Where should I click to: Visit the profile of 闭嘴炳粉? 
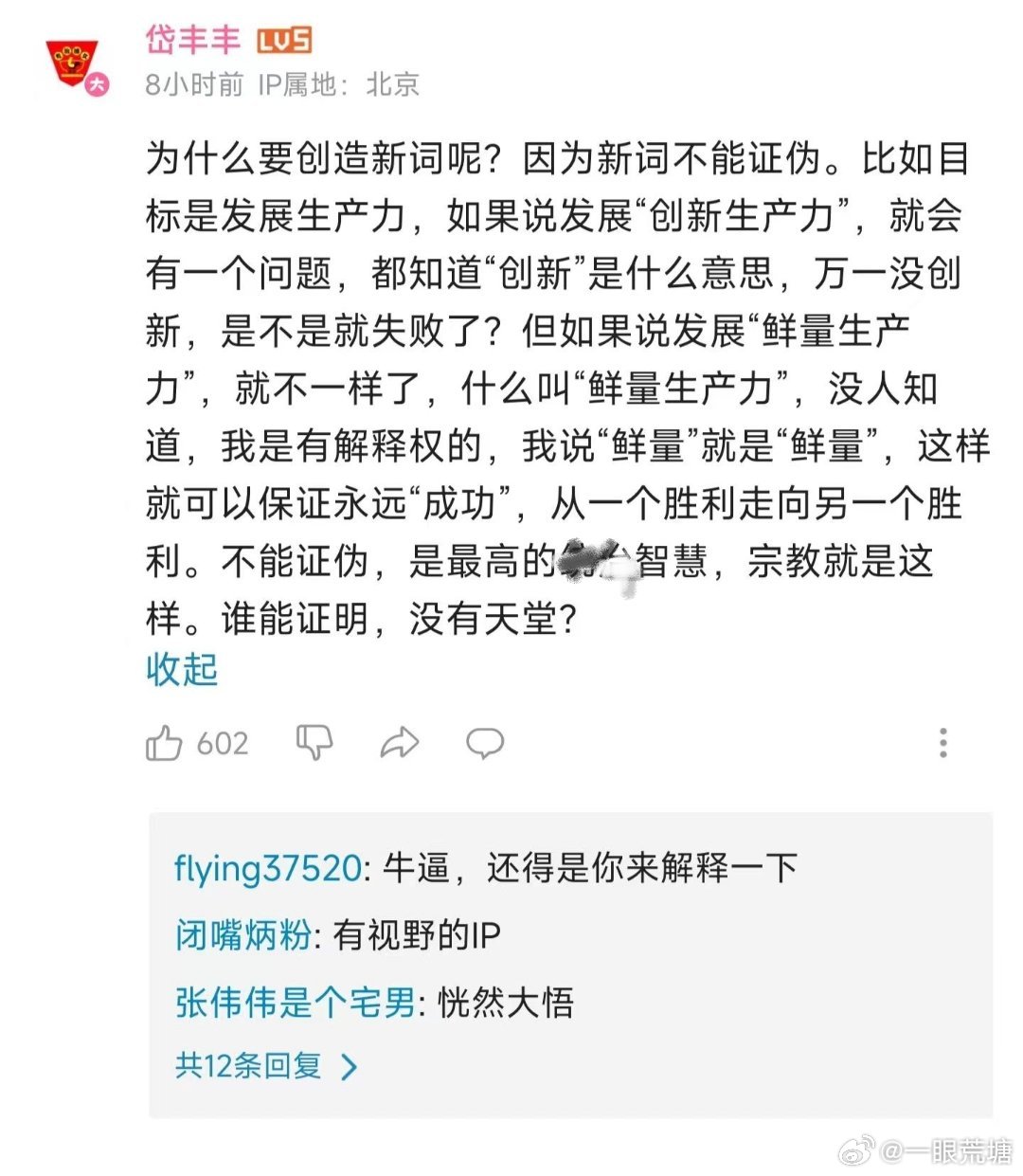tap(243, 935)
